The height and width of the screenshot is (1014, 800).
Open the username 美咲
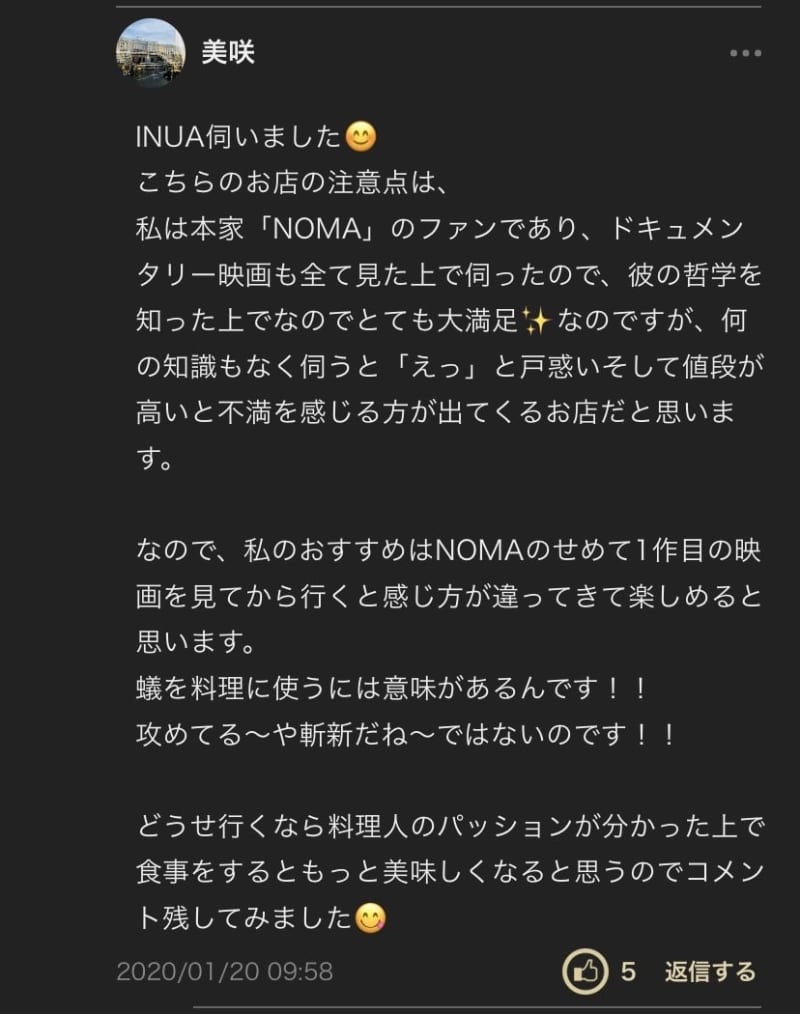pyautogui.click(x=228, y=53)
